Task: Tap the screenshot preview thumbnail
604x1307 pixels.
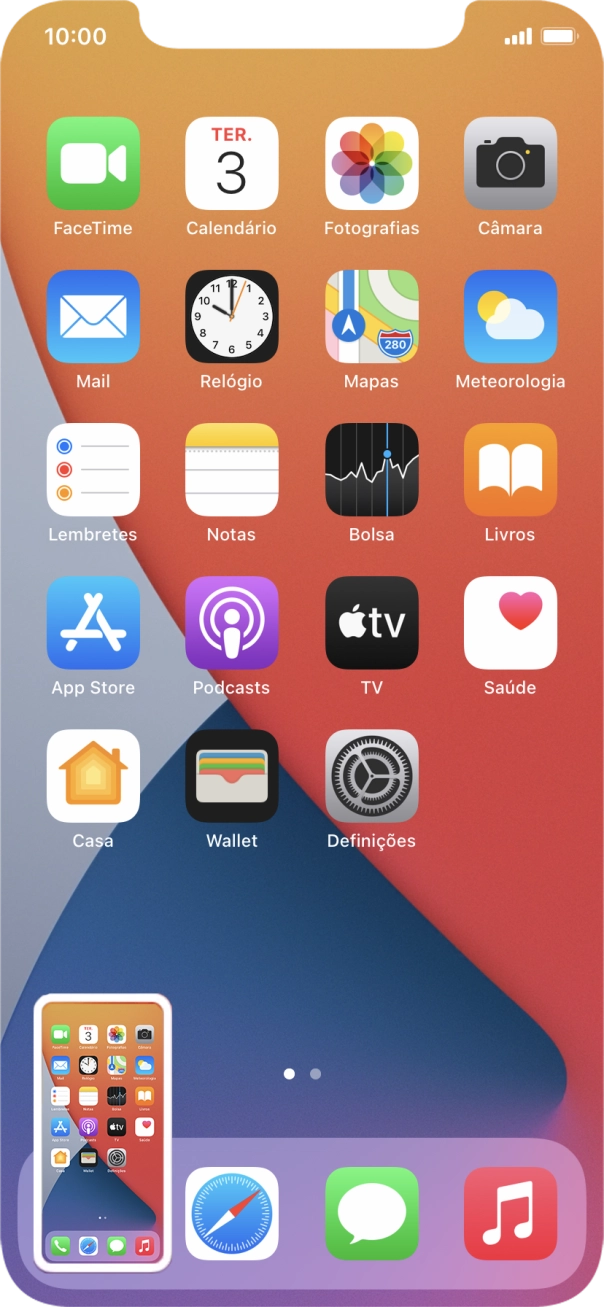Action: click(102, 1133)
